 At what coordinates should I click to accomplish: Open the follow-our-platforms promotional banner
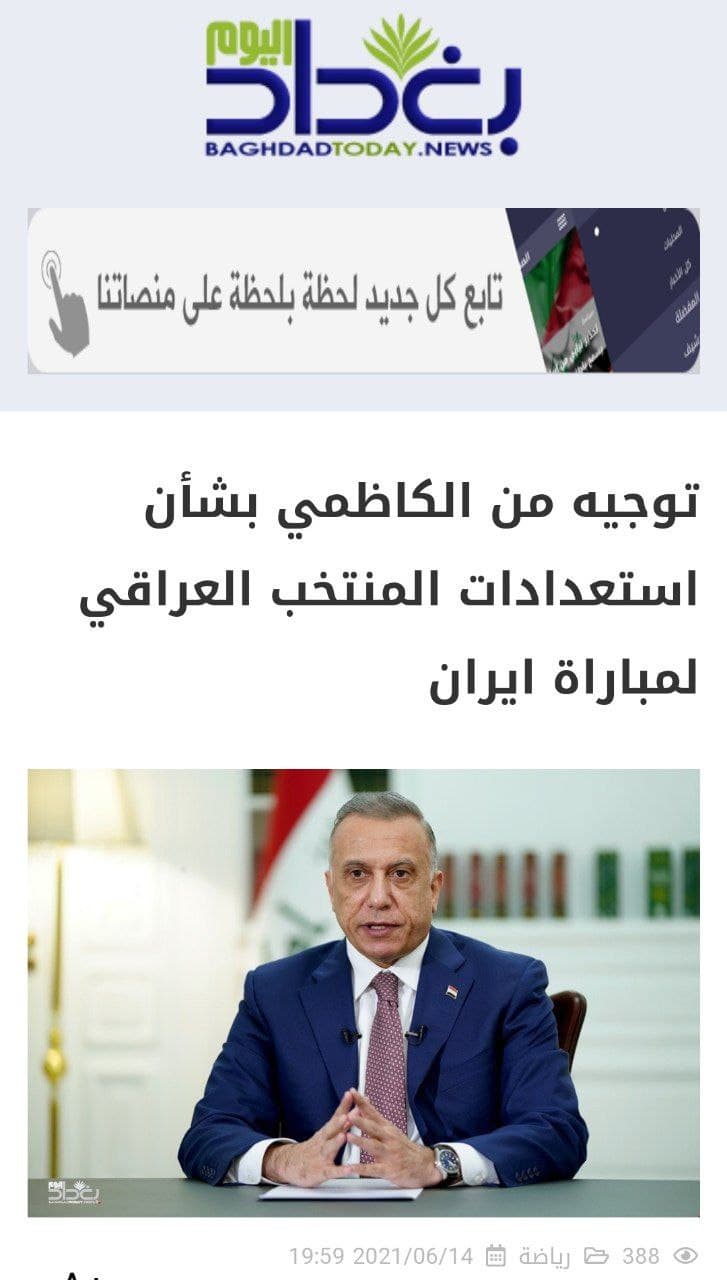pos(363,291)
